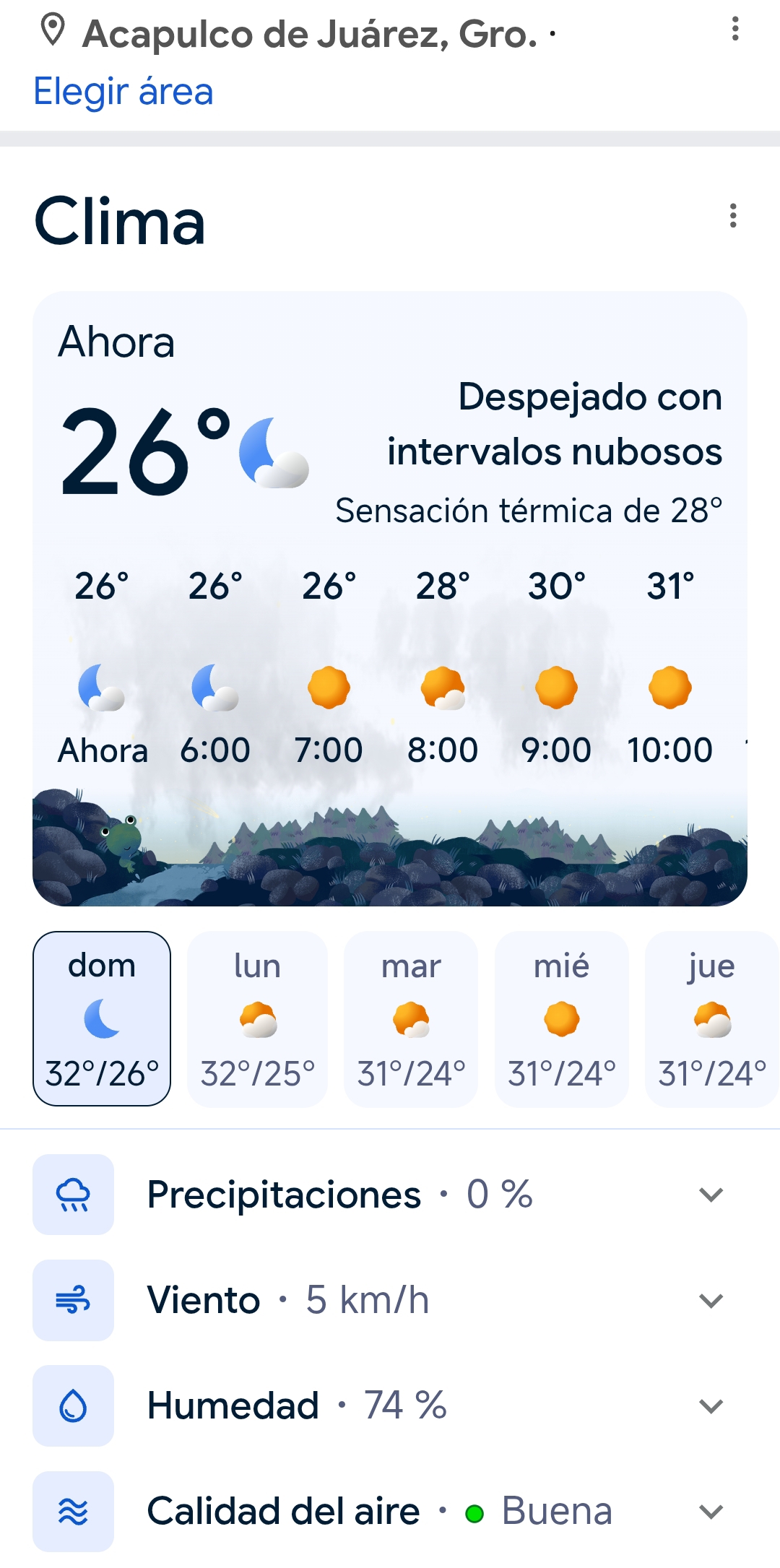This screenshot has width=780, height=1568.
Task: Tap the Elegir área link
Action: point(123,92)
